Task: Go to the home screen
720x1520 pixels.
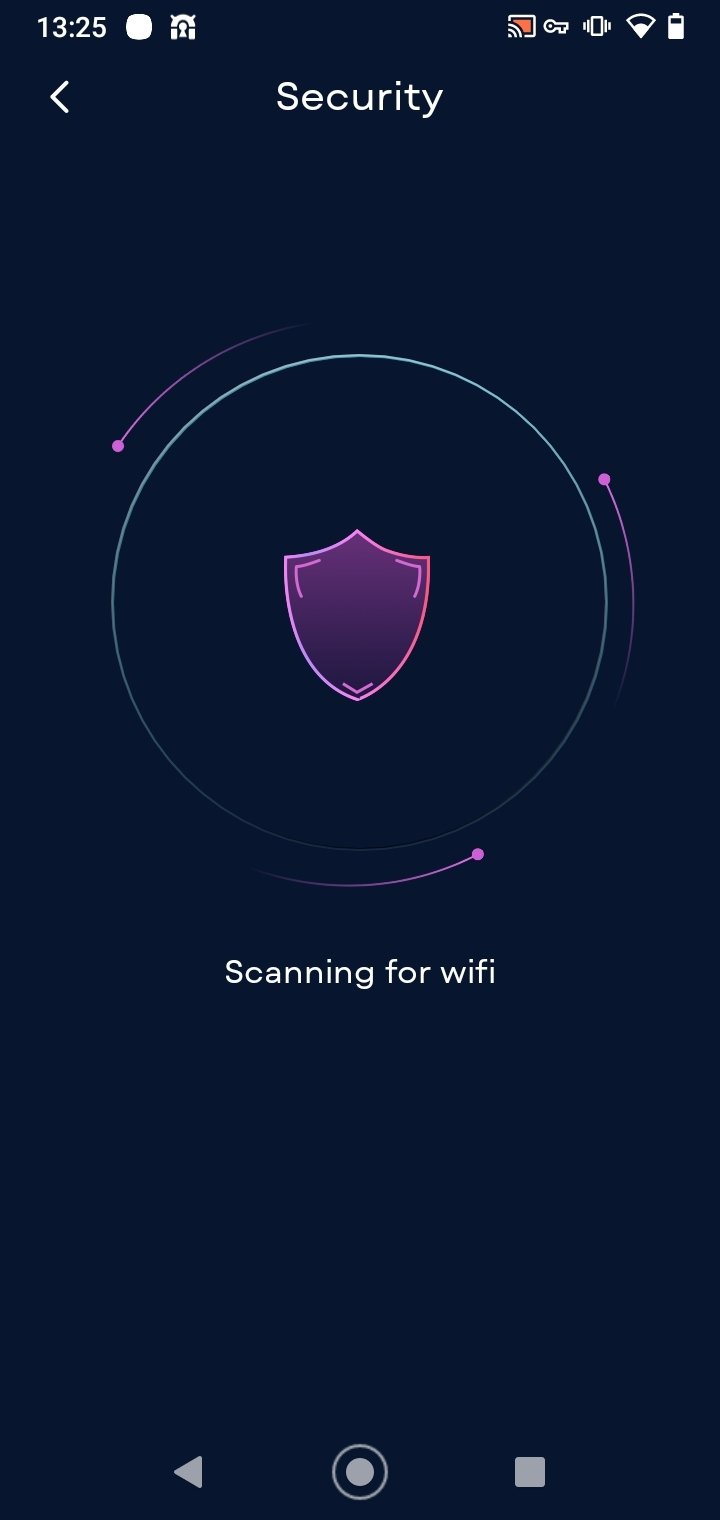Action: (x=360, y=1472)
